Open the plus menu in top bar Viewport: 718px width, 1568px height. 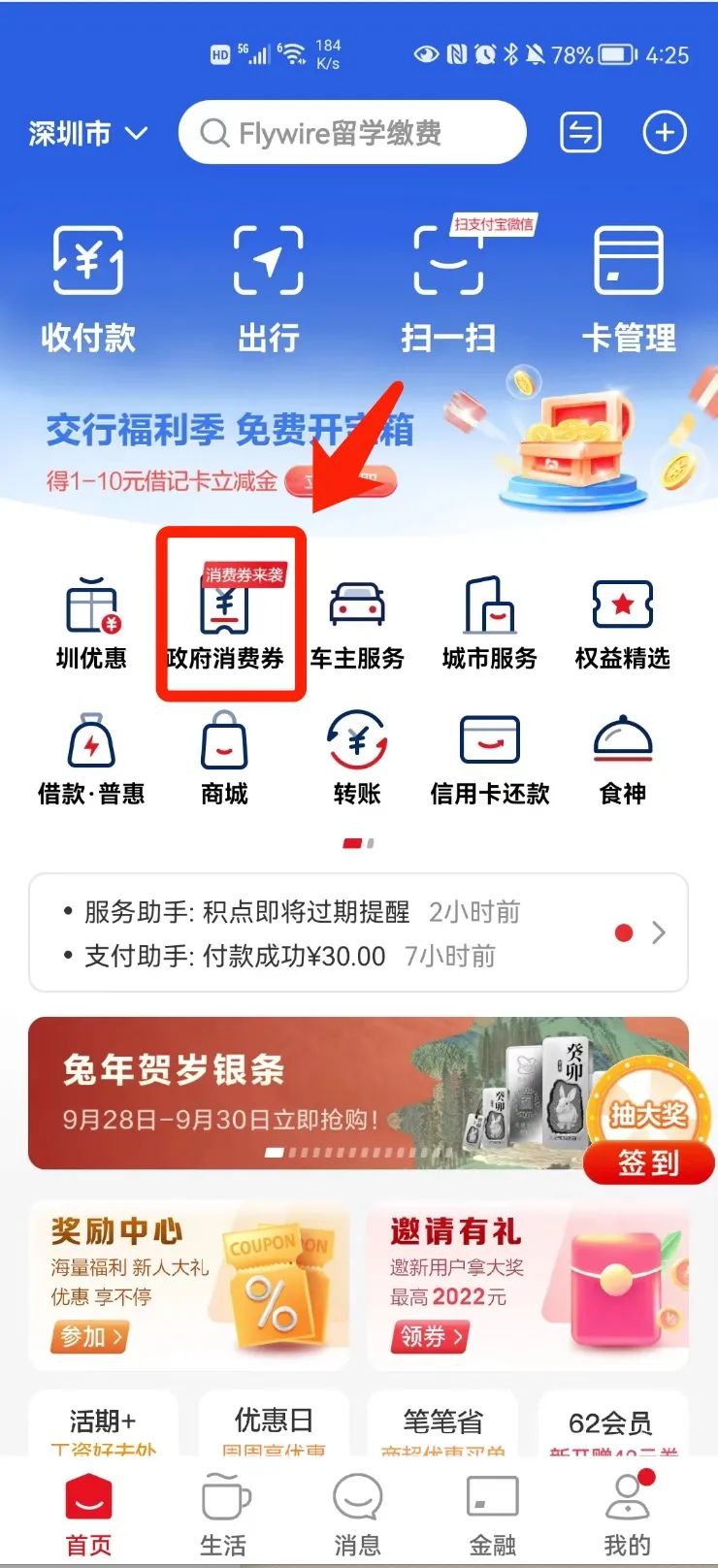coord(664,133)
